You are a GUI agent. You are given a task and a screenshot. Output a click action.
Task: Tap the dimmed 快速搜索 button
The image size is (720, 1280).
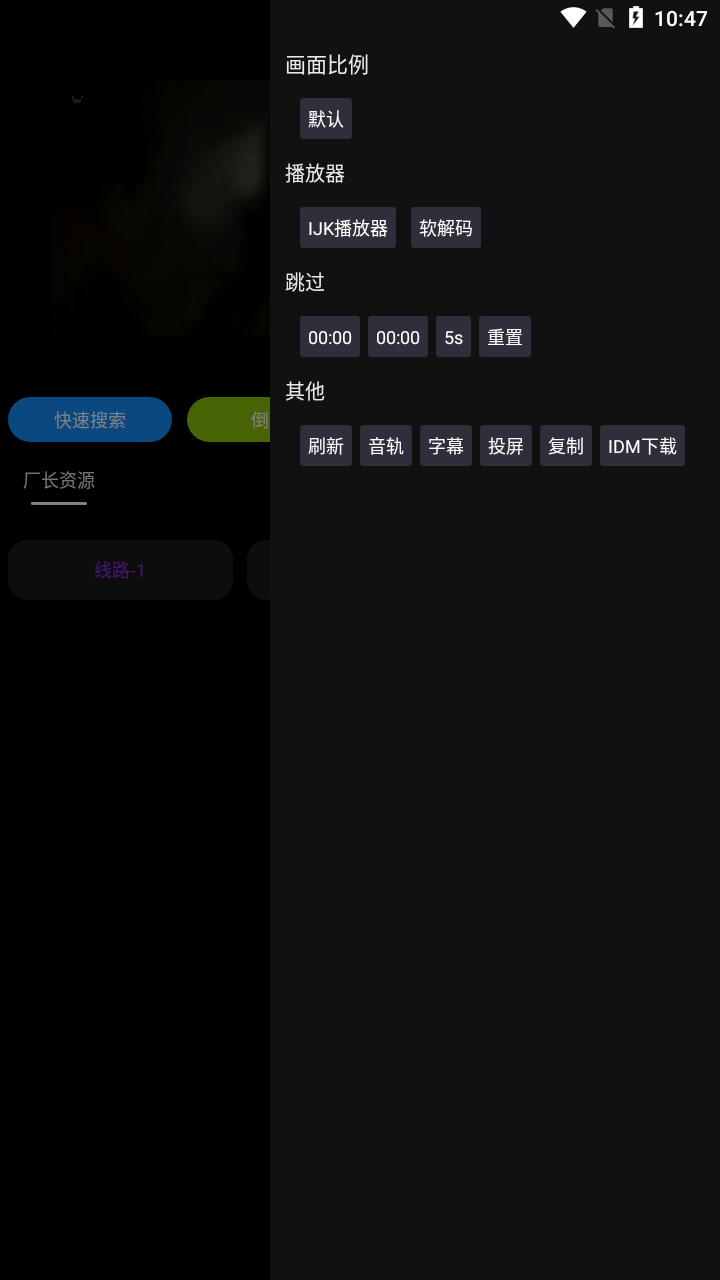click(x=90, y=420)
